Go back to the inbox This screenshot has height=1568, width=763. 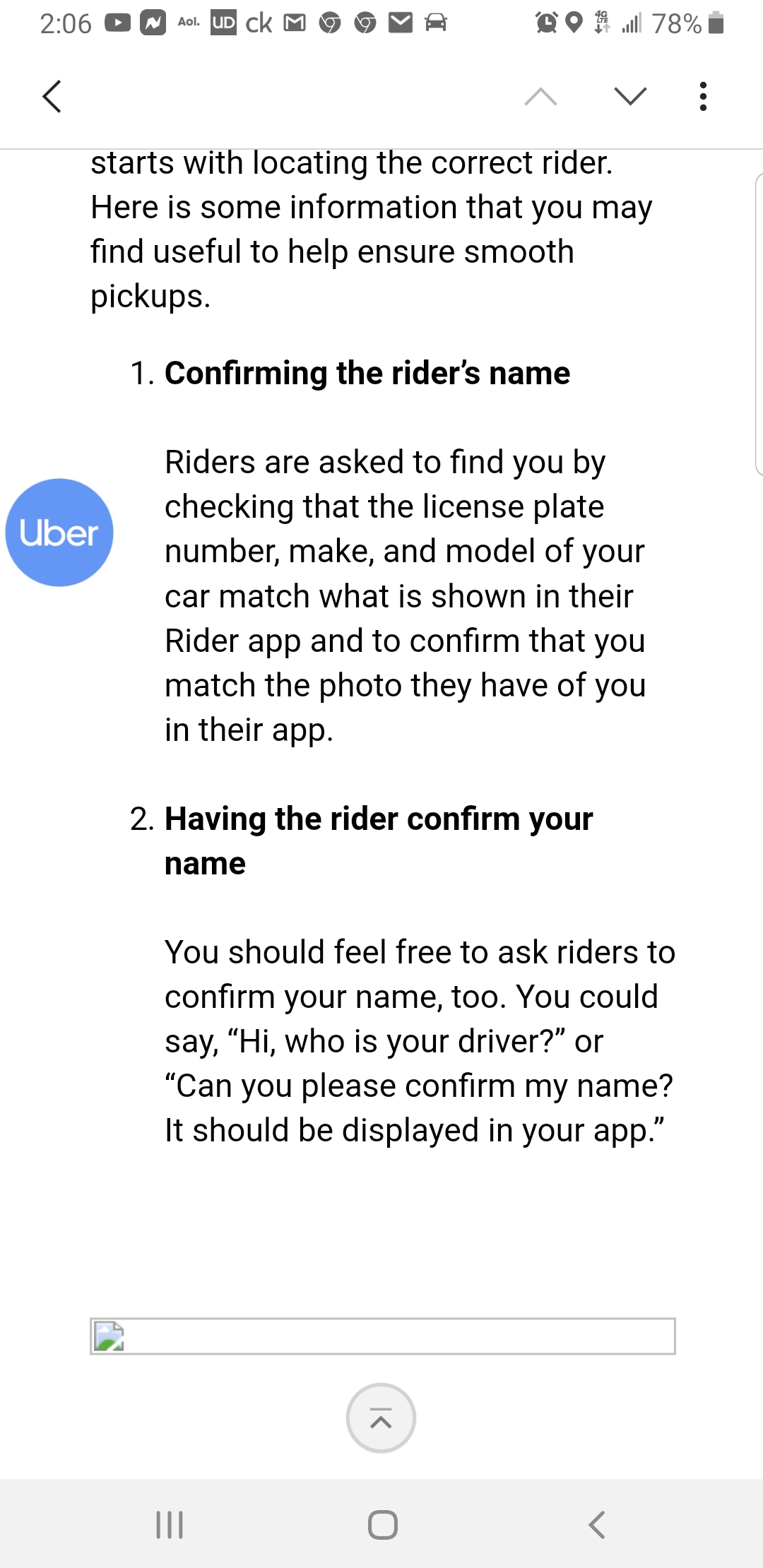52,96
